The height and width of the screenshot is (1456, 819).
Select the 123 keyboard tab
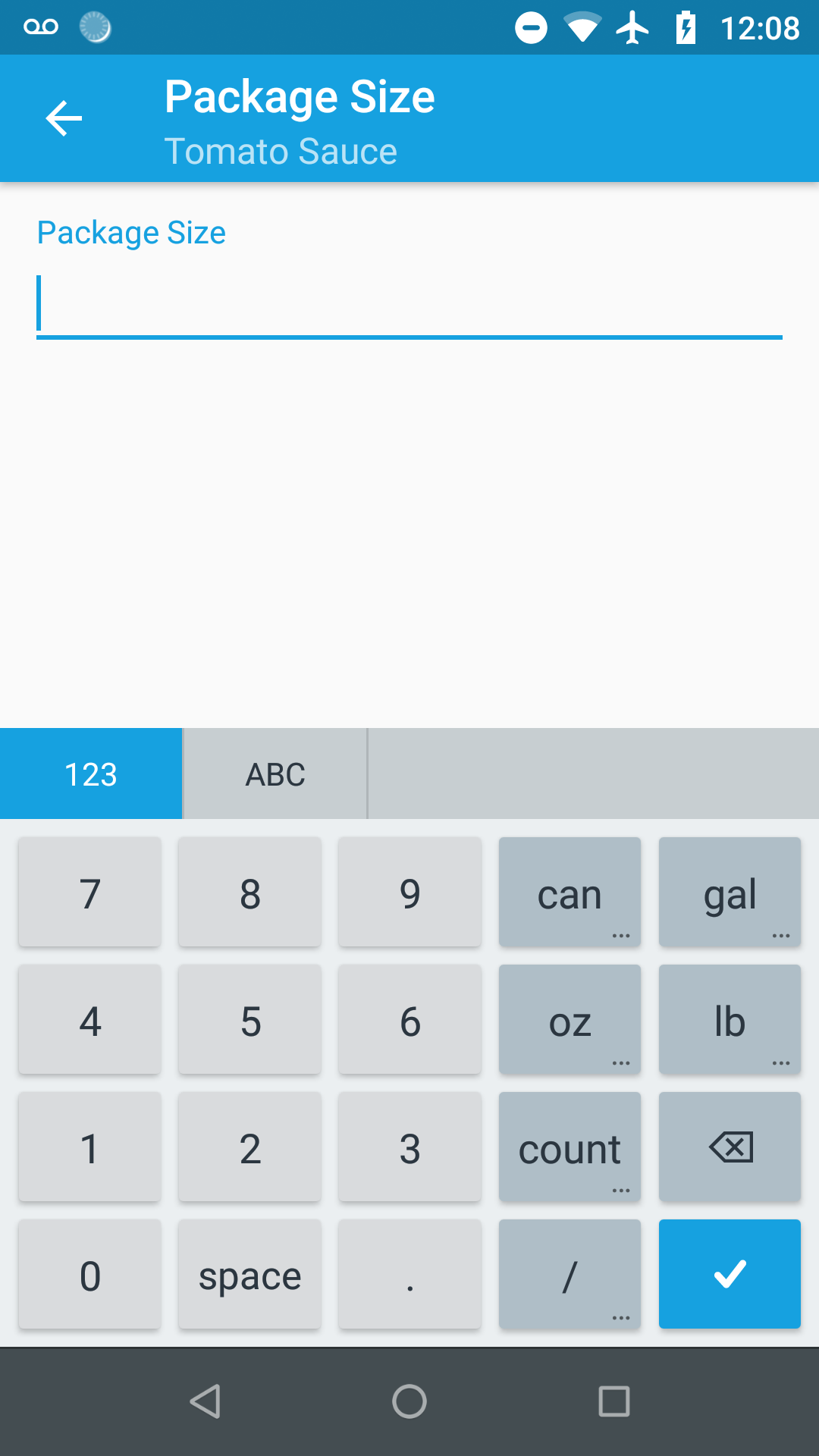coord(91,774)
